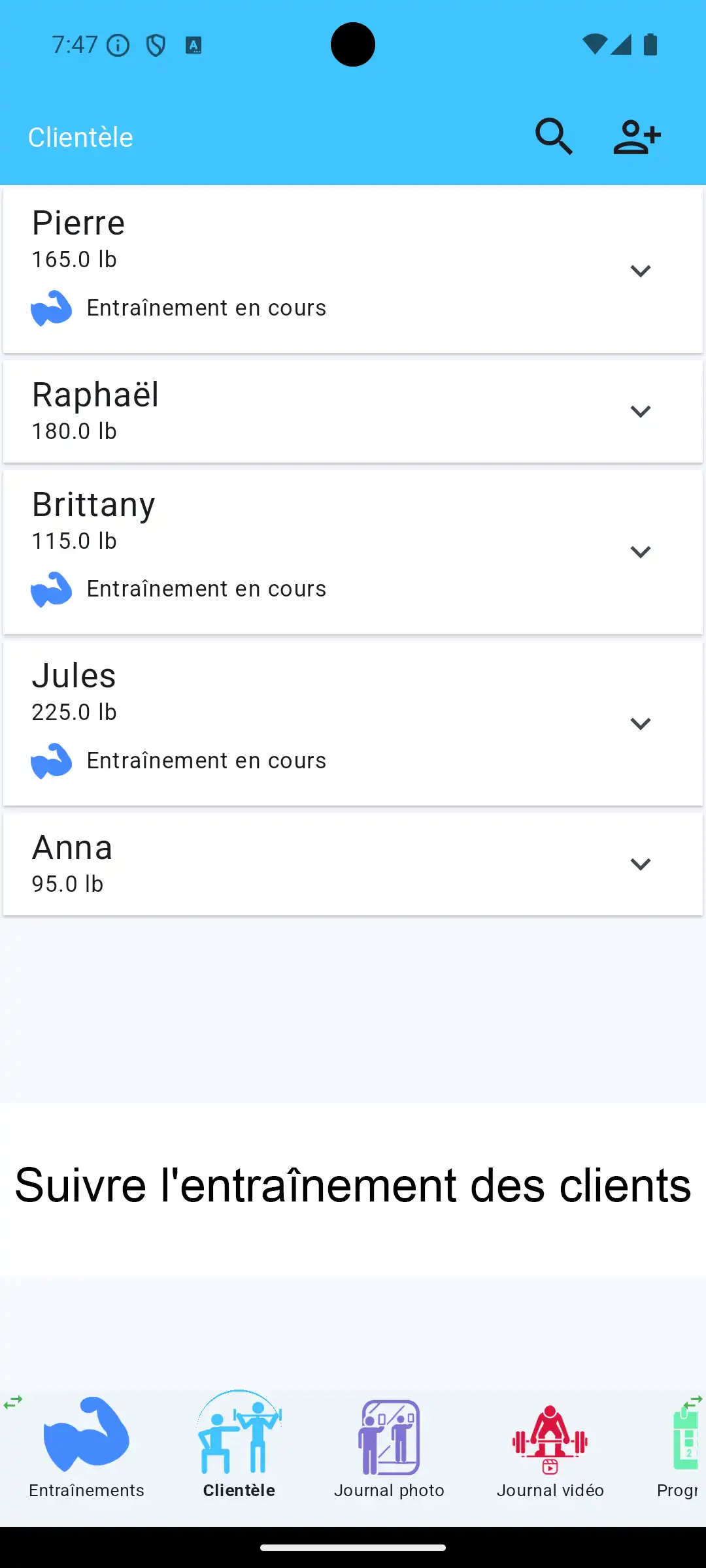Click the muscle icon in Brittany's card
The height and width of the screenshot is (1568, 706).
point(52,589)
